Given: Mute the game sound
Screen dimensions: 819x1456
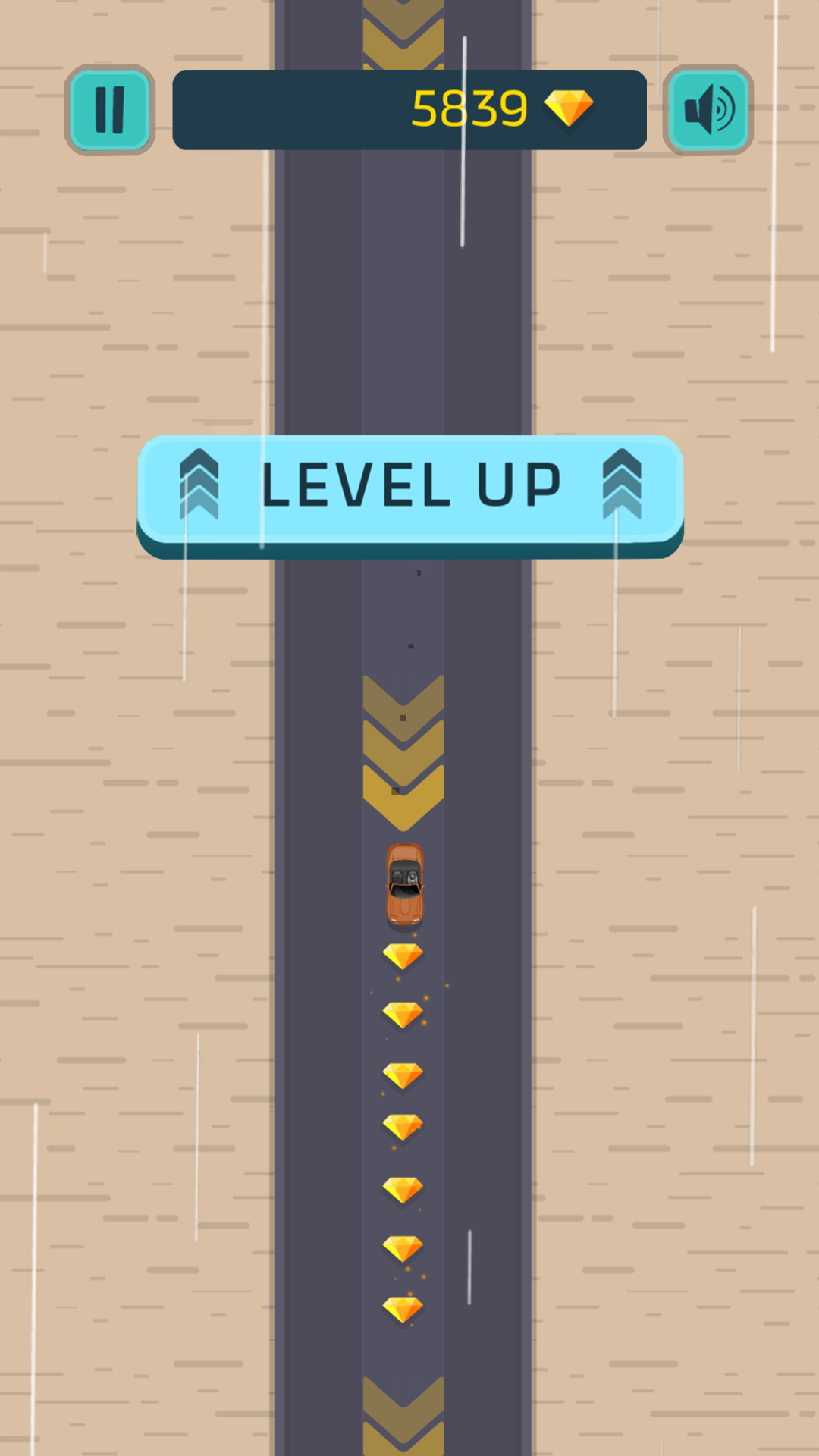Looking at the screenshot, I should [x=708, y=110].
